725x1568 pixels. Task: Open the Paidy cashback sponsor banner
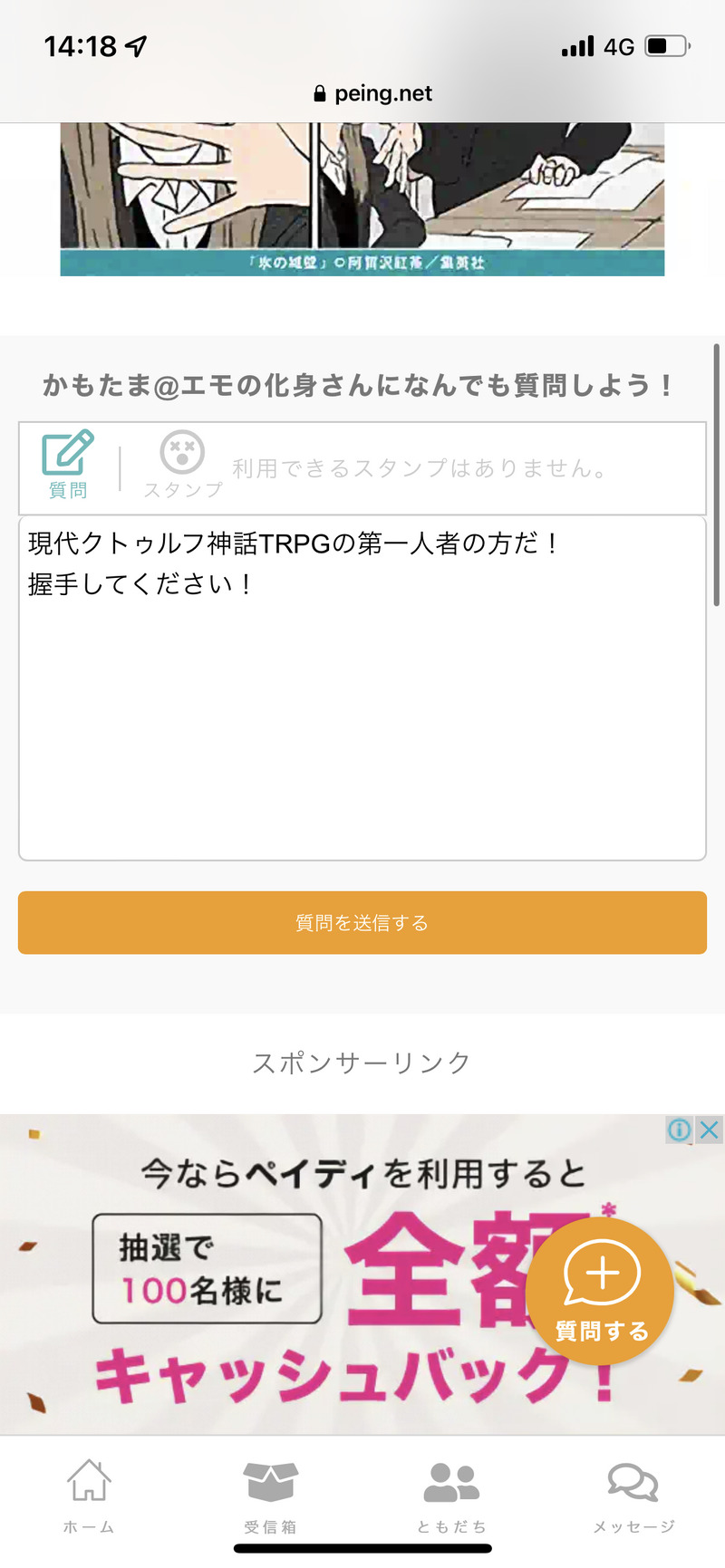click(x=272, y=1286)
